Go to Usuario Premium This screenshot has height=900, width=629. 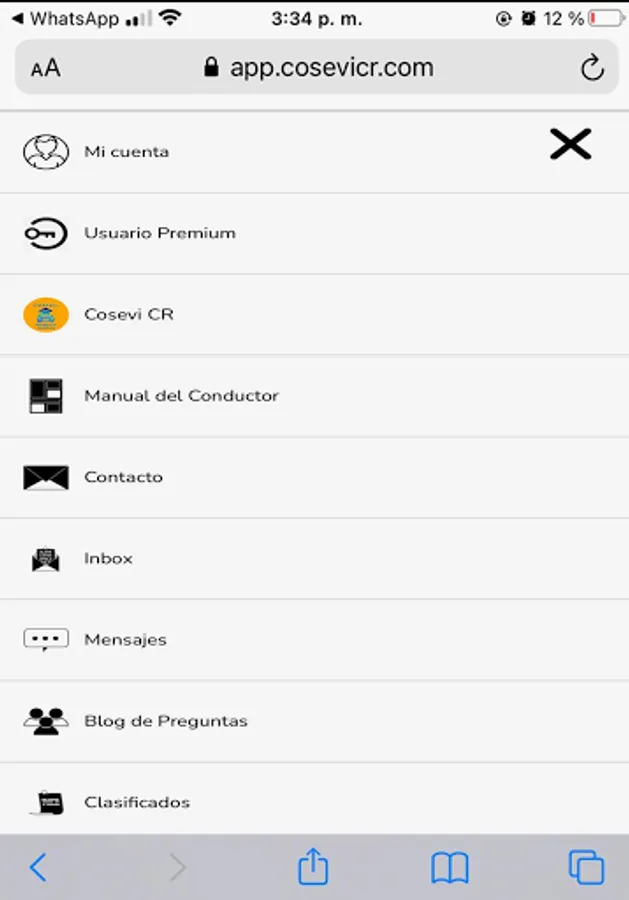pyautogui.click(x=159, y=233)
